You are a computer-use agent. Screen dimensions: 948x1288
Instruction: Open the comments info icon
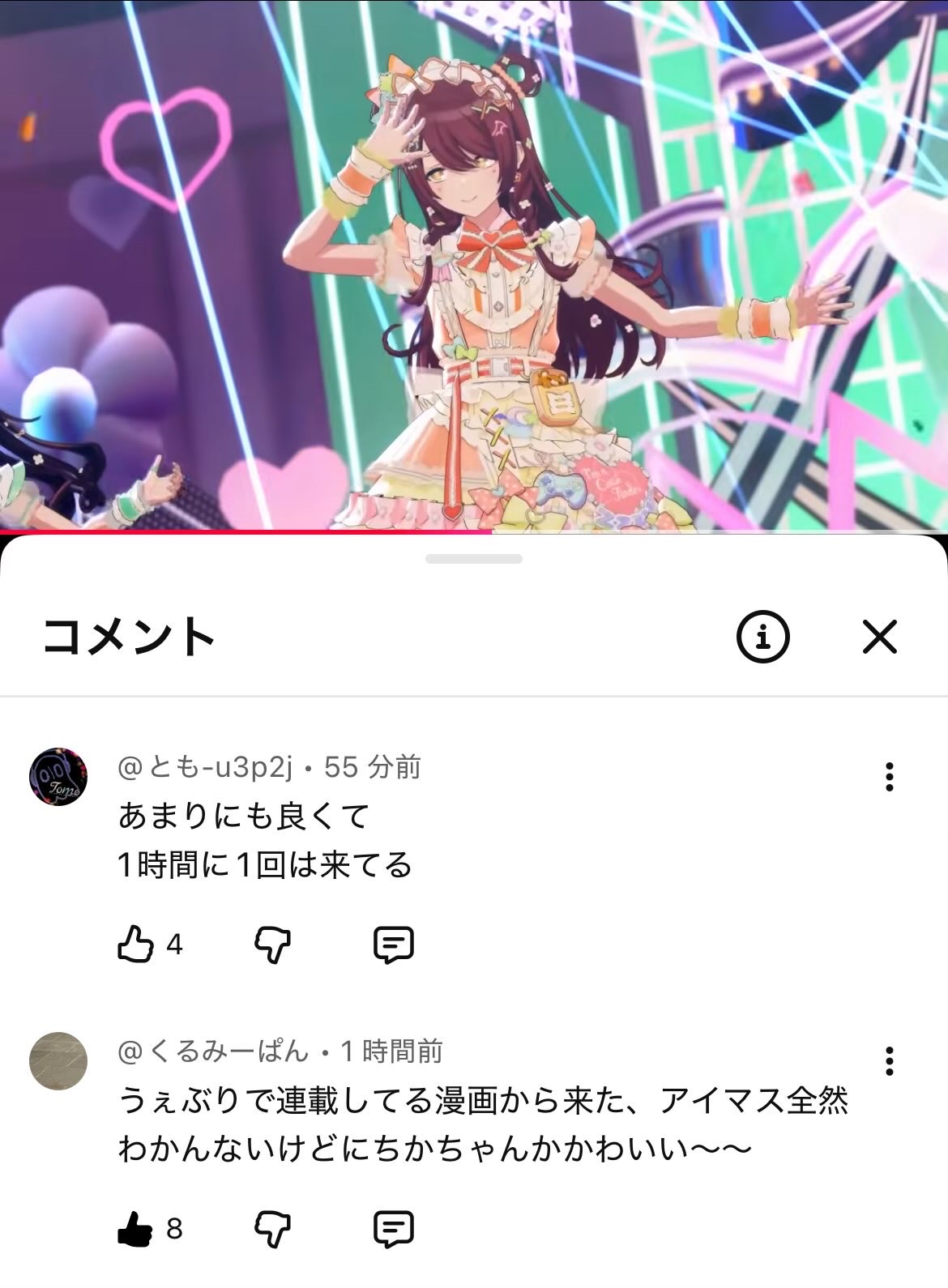(x=762, y=637)
